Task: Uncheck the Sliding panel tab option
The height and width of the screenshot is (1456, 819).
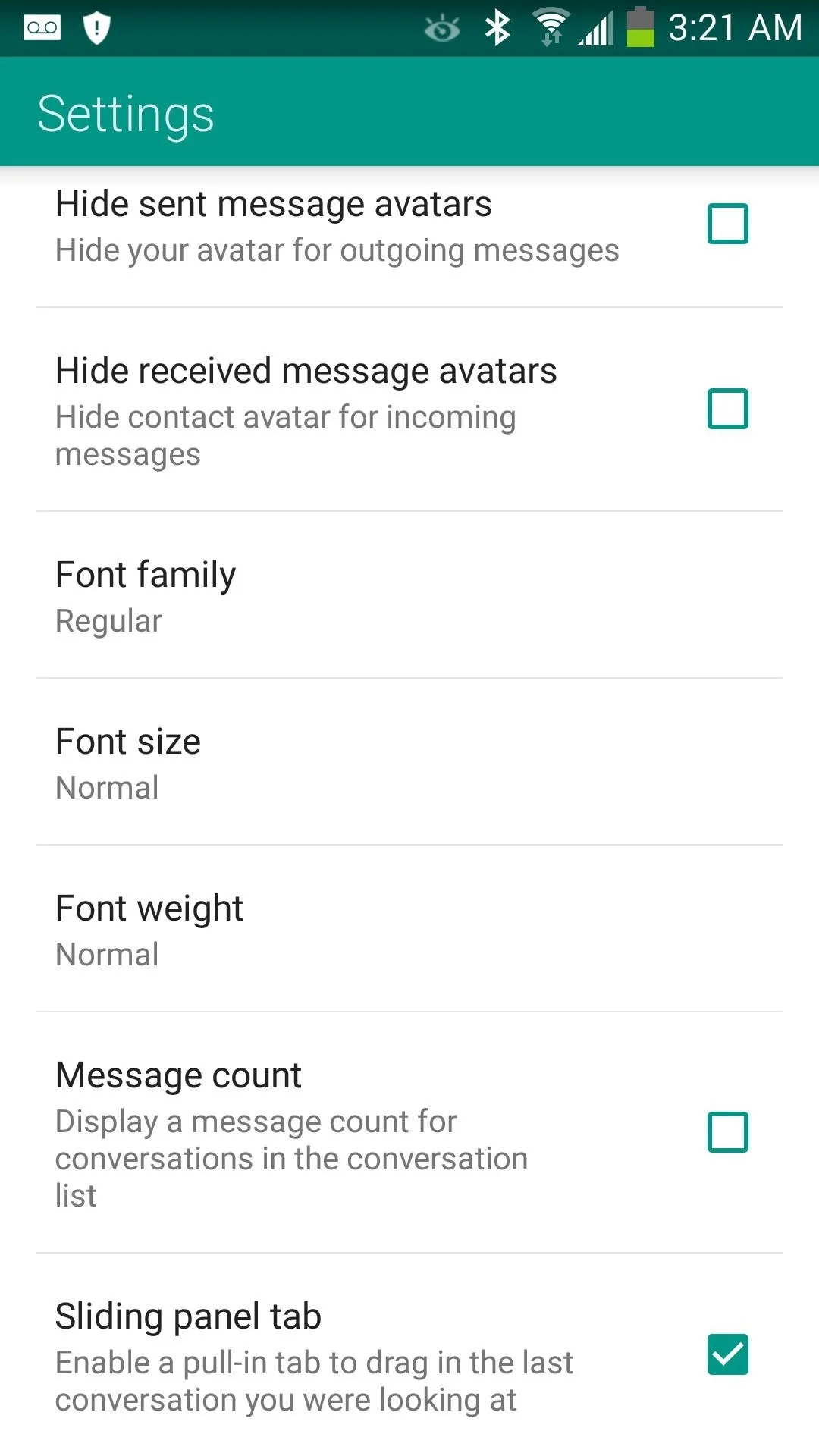Action: coord(727,1354)
